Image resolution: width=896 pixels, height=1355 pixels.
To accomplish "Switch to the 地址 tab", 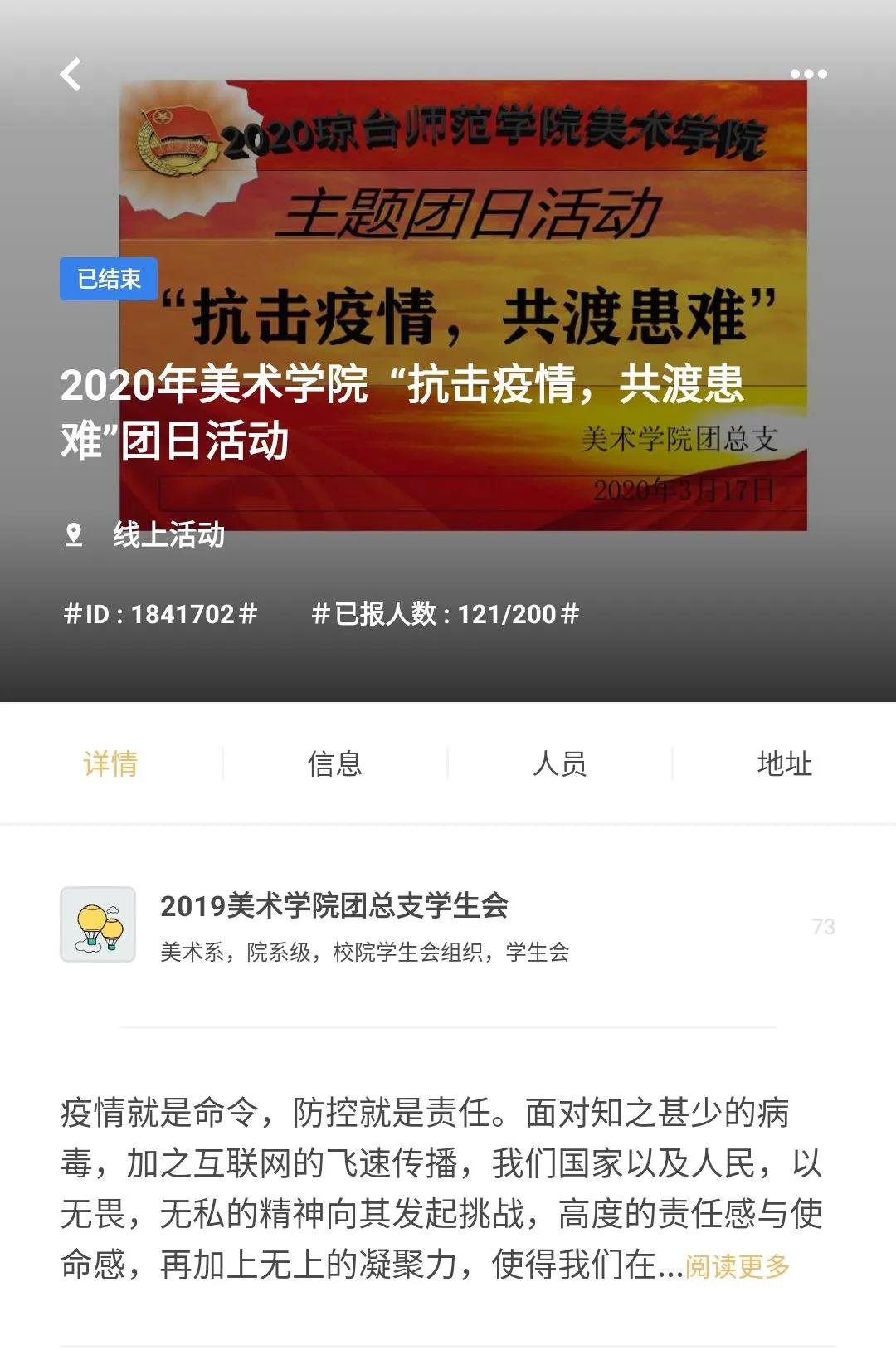I will click(x=784, y=763).
